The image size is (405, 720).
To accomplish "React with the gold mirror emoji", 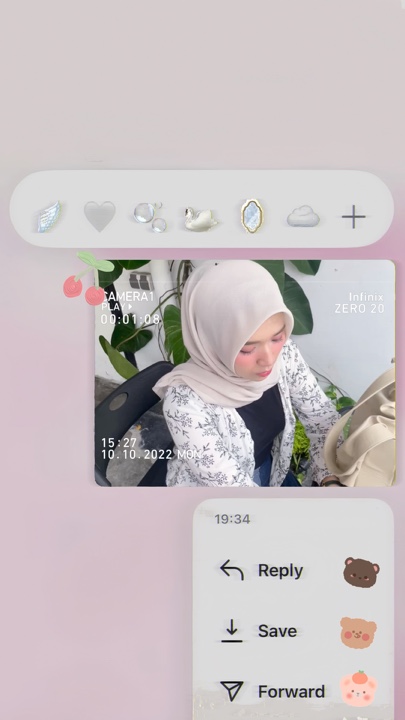I will (x=251, y=216).
